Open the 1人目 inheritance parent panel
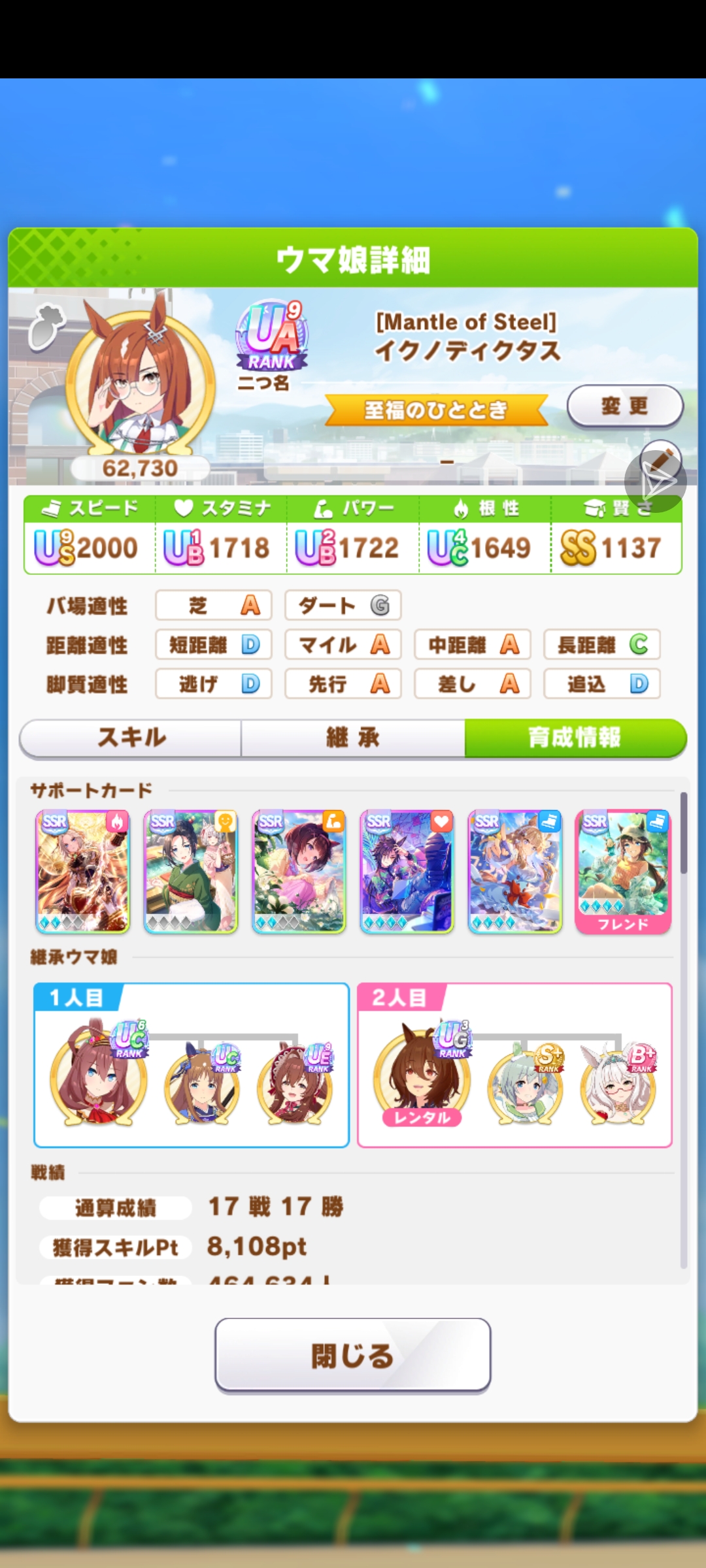The image size is (706, 1568). coord(191,1065)
